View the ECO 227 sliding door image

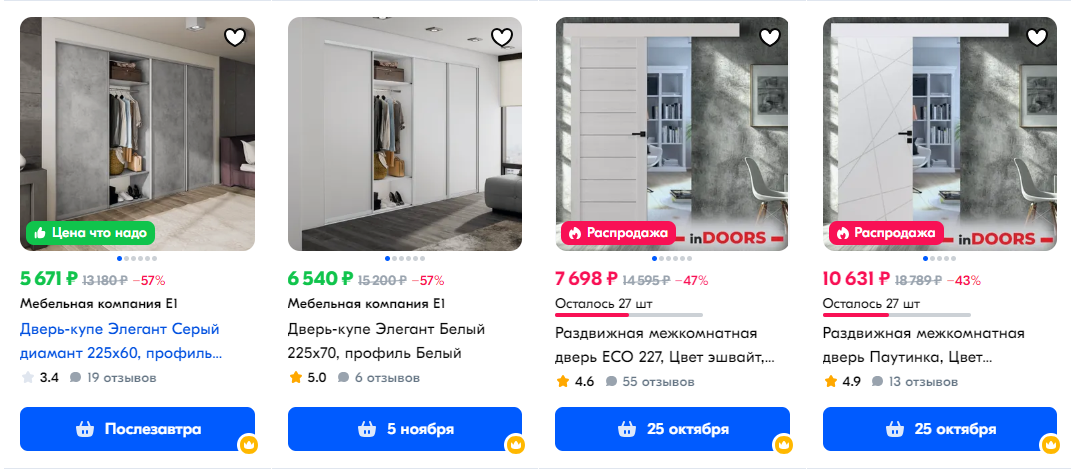[672, 120]
